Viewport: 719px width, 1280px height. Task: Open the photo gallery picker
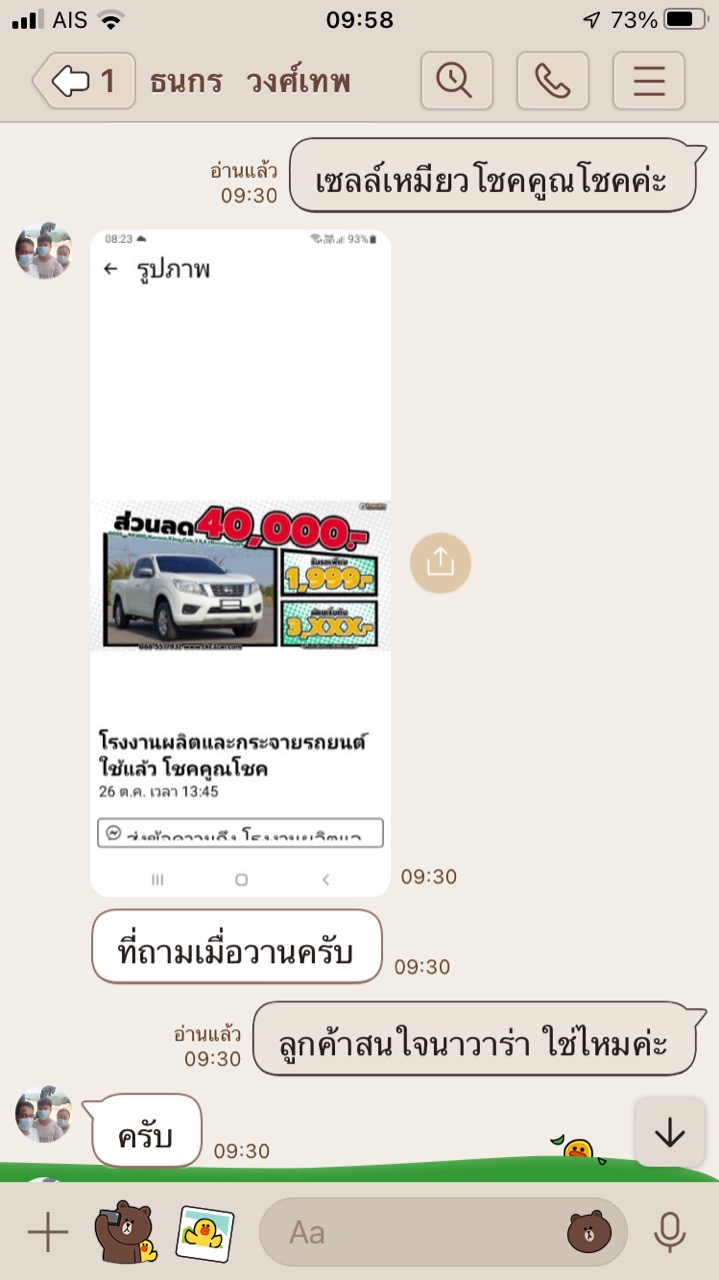point(205,1232)
